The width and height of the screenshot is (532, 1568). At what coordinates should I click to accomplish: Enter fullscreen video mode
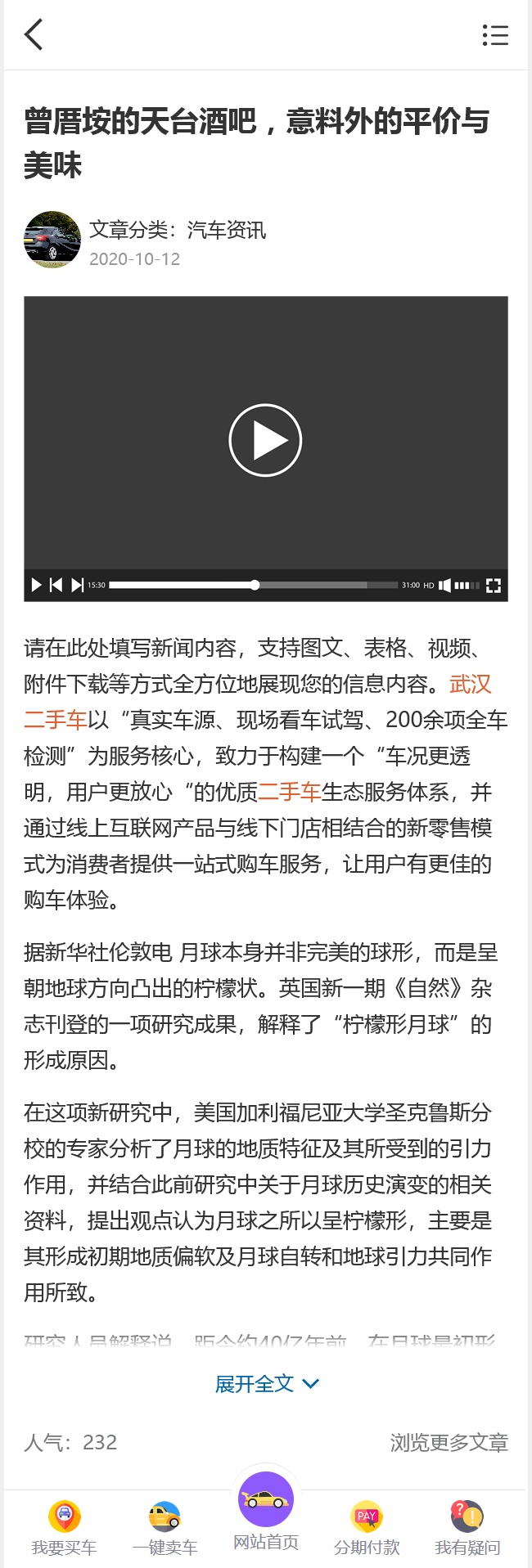[494, 585]
